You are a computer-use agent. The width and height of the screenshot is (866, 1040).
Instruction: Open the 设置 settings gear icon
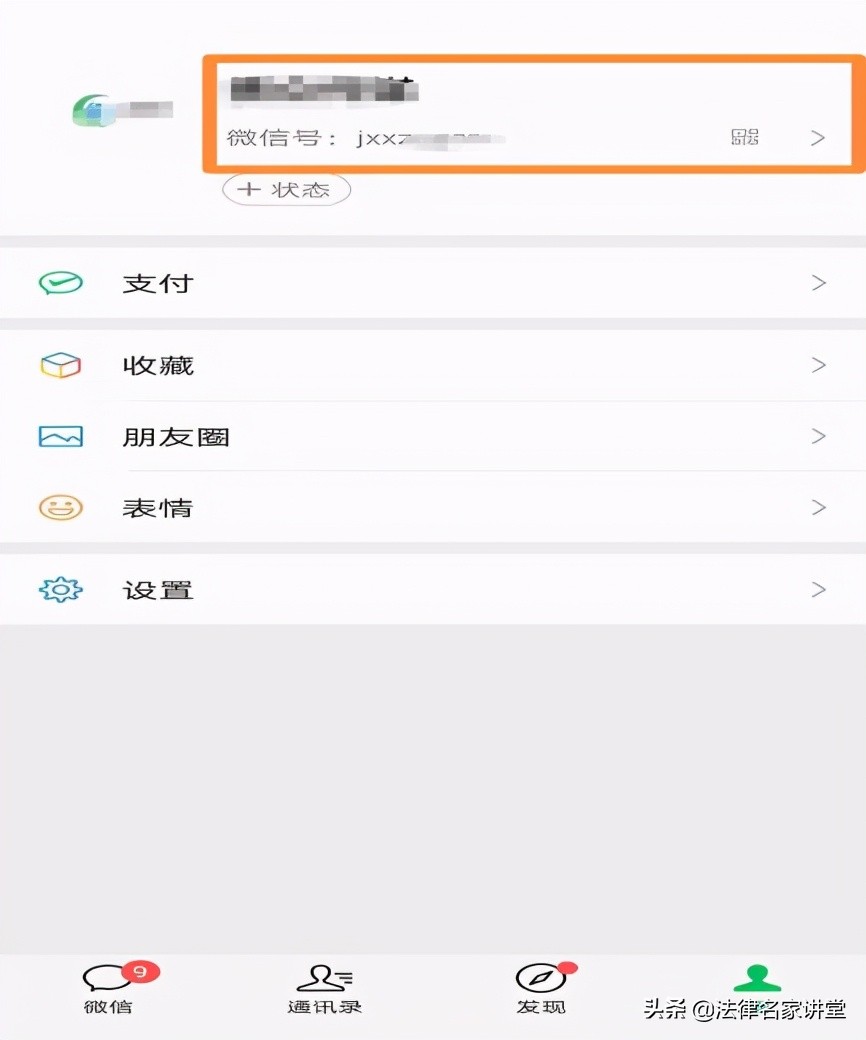58,589
